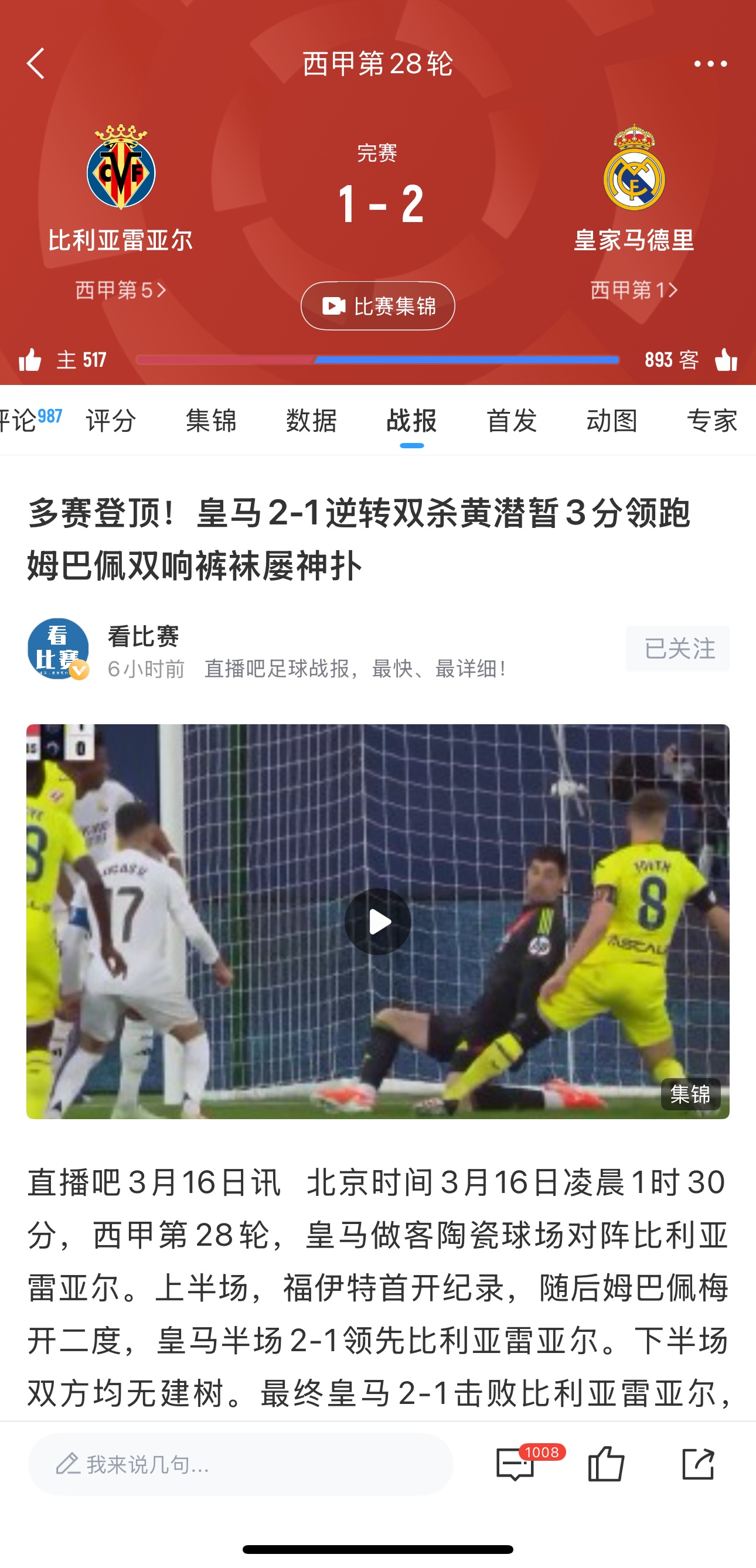Switch to the 评分 tab
This screenshot has width=756, height=1568.
(x=111, y=420)
